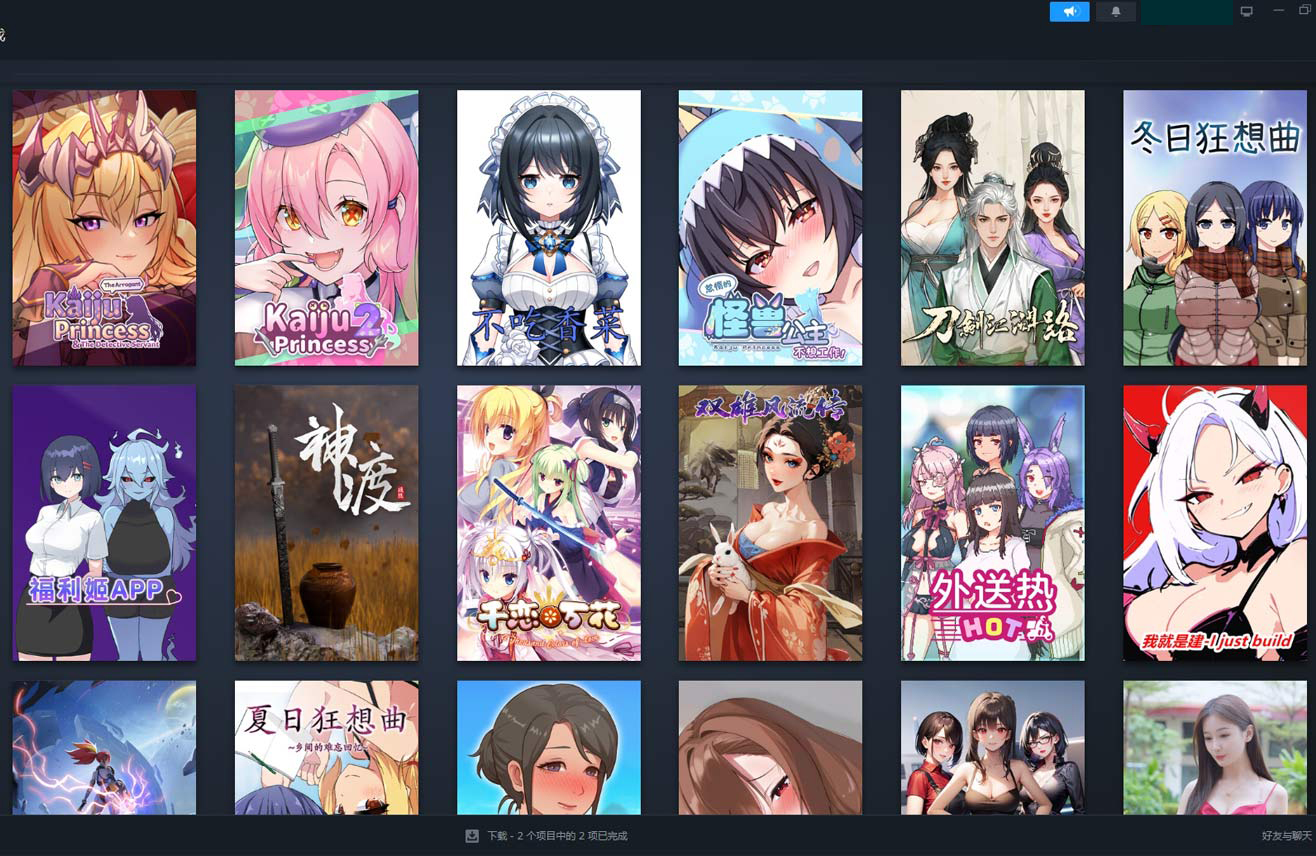The height and width of the screenshot is (856, 1316).
Task: Open the 好友与聊天 friends and chat panel
Action: pos(1285,836)
